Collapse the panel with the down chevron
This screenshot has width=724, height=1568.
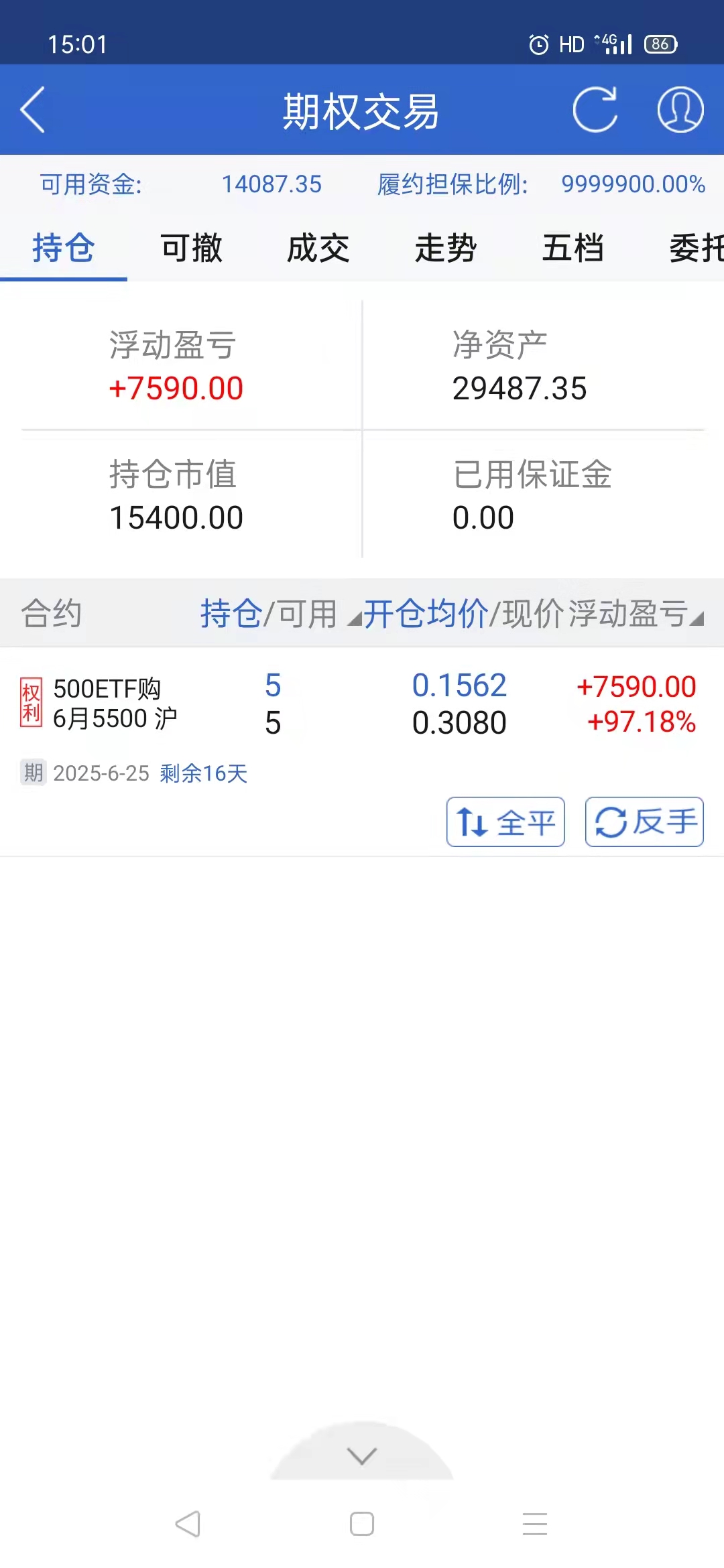click(362, 1455)
